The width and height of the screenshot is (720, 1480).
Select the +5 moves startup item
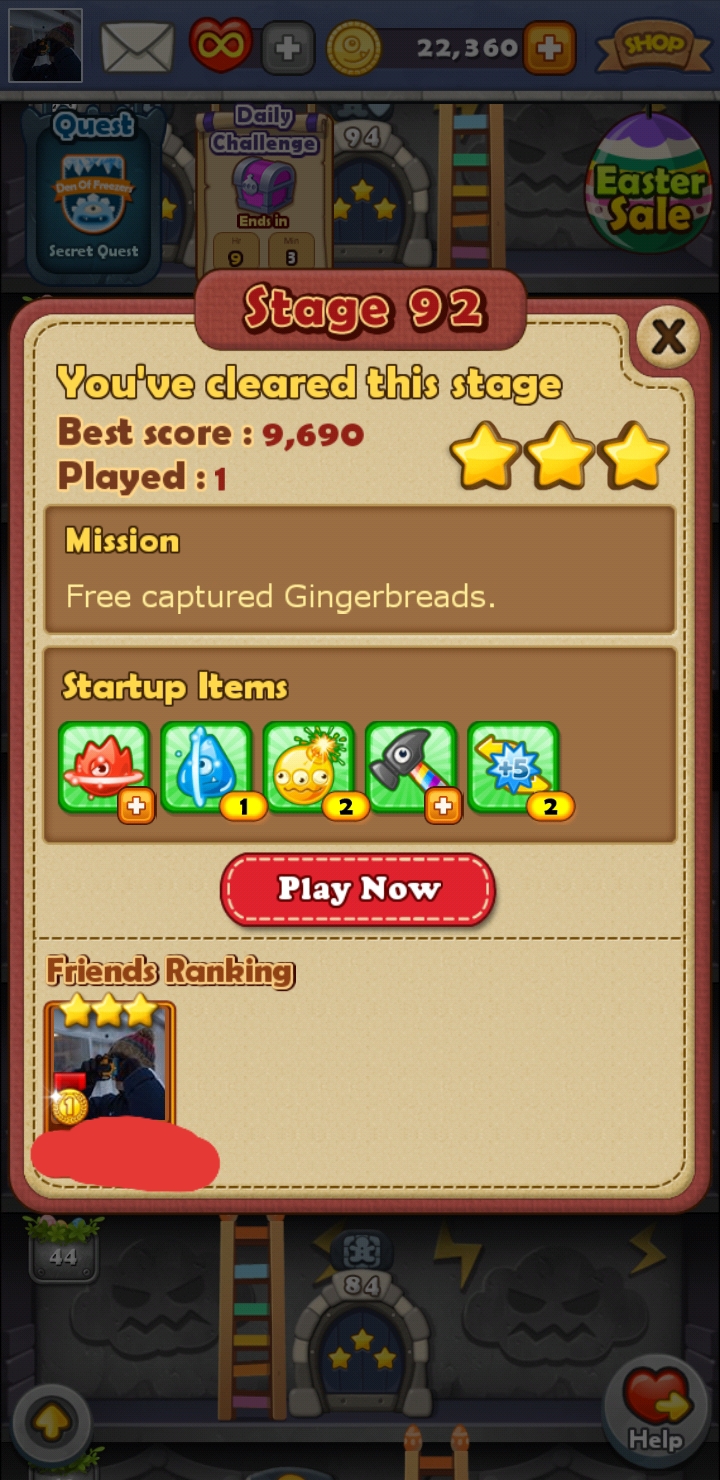tap(513, 768)
